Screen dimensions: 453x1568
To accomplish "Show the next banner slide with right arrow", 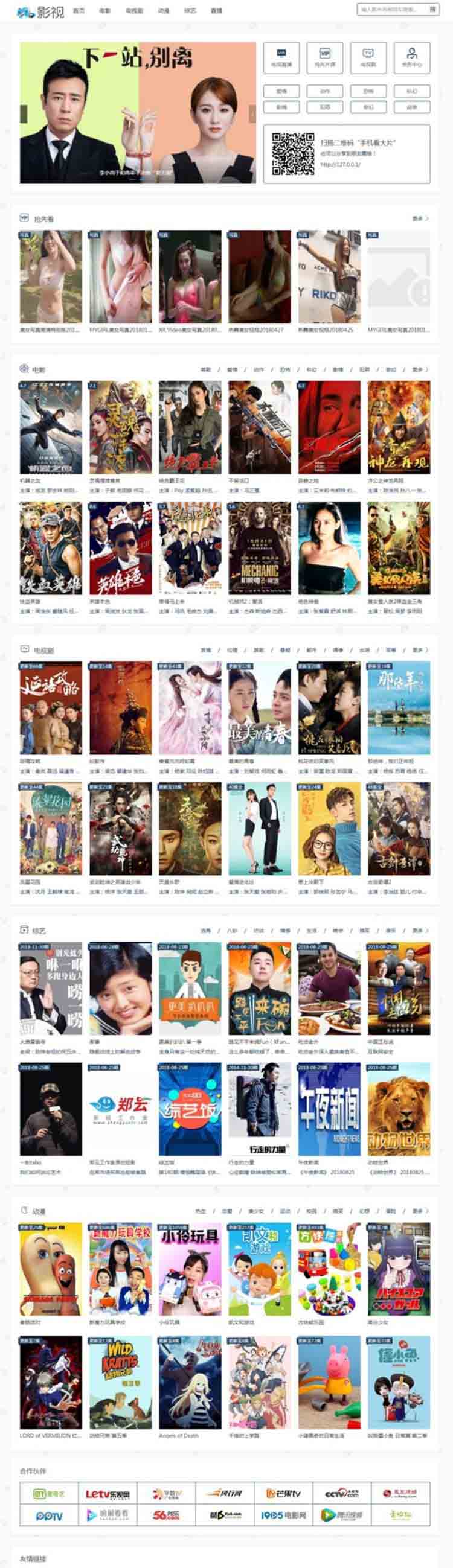I will click(x=252, y=114).
